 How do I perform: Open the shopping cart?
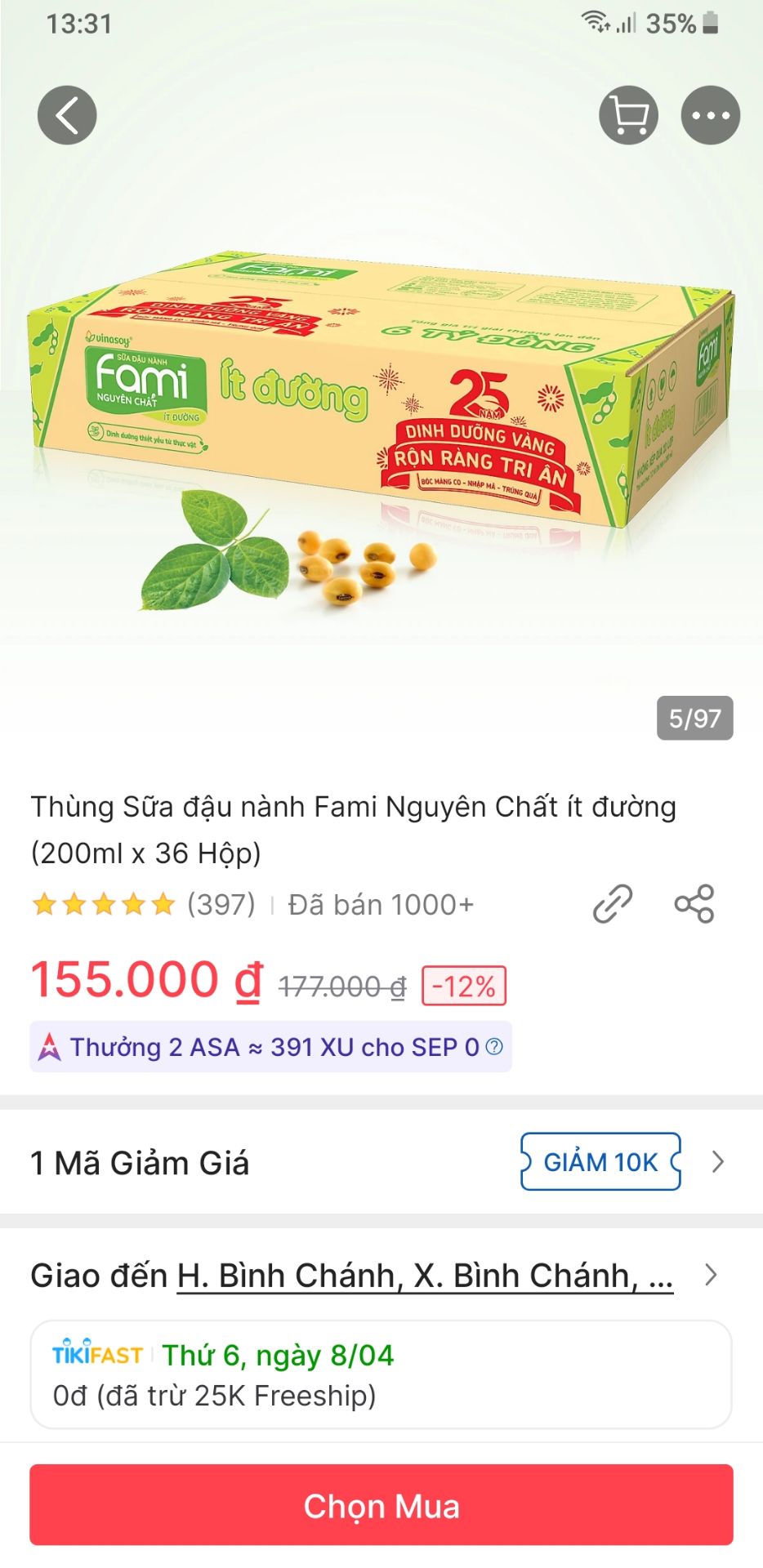point(627,114)
